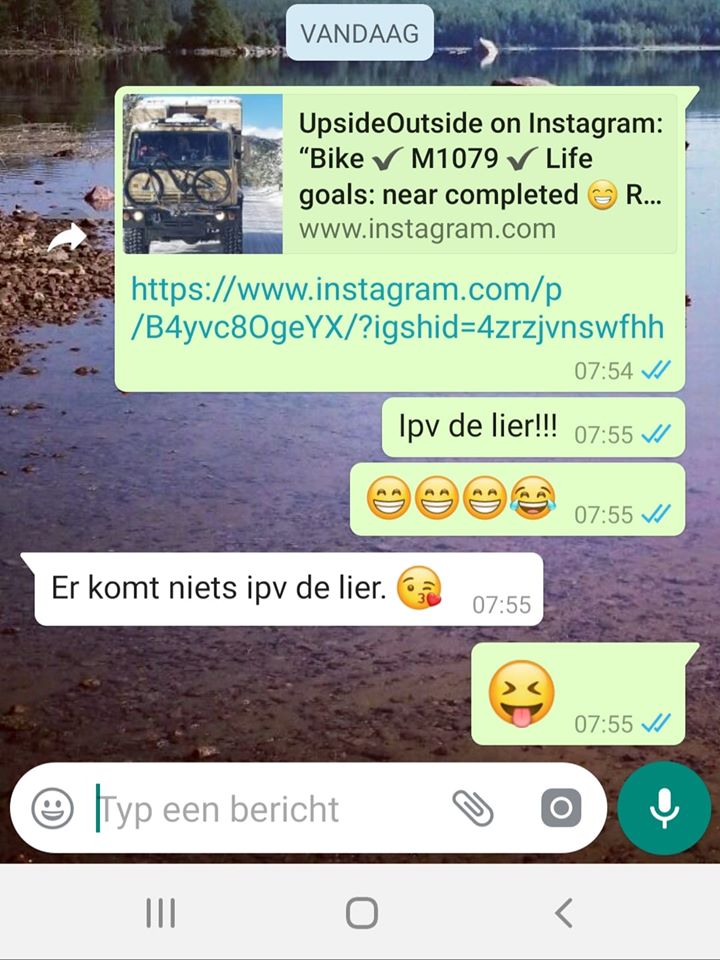The width and height of the screenshot is (720, 960).
Task: Open the camera from message bar
Action: click(x=560, y=808)
